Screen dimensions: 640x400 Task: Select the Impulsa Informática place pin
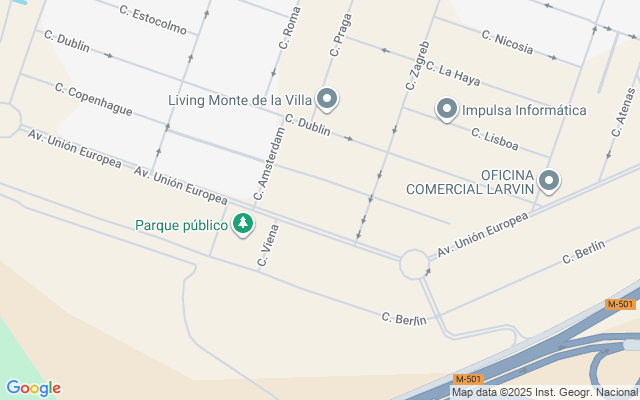pyautogui.click(x=447, y=109)
